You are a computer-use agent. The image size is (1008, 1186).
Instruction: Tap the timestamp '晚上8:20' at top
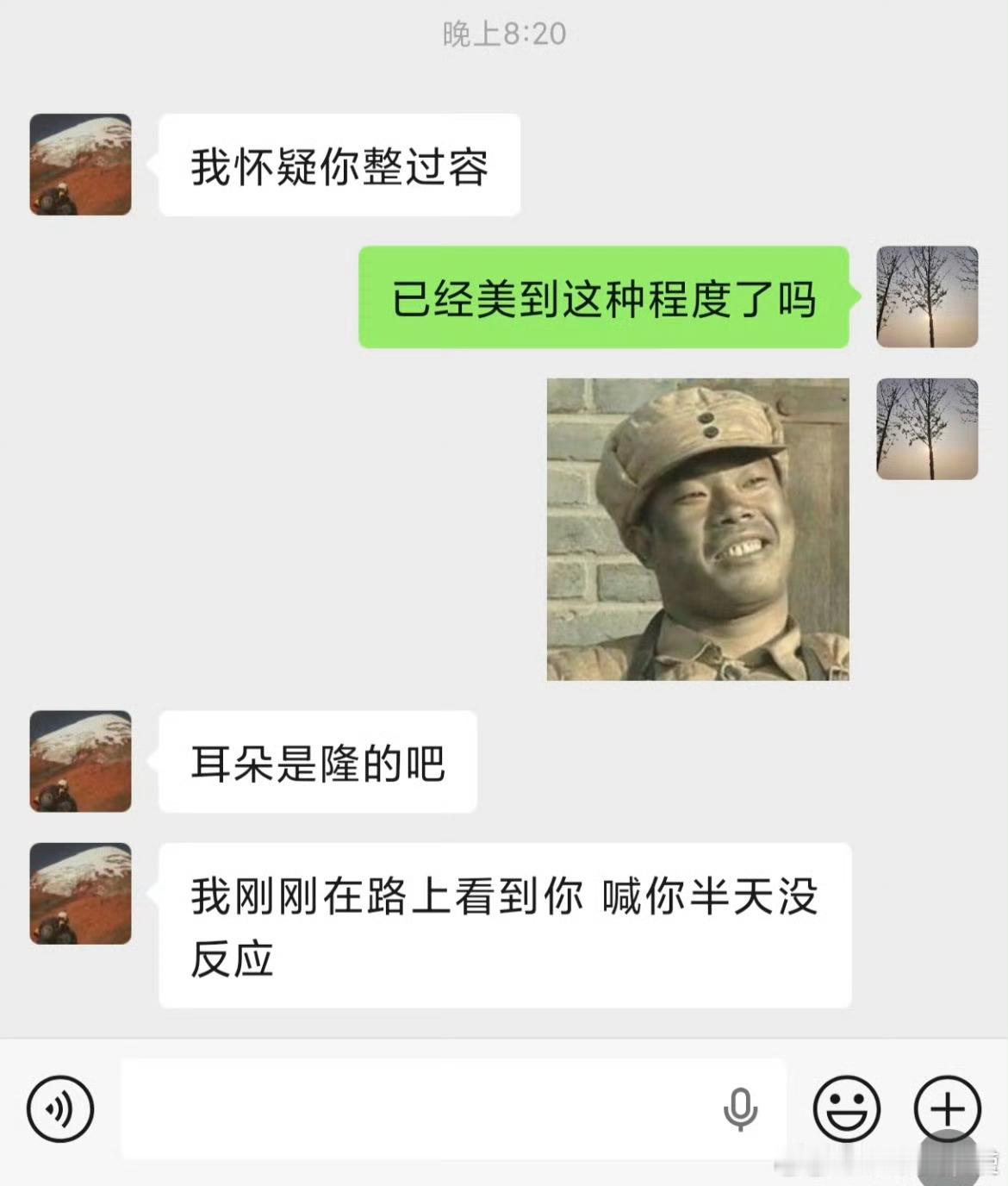pos(502,33)
